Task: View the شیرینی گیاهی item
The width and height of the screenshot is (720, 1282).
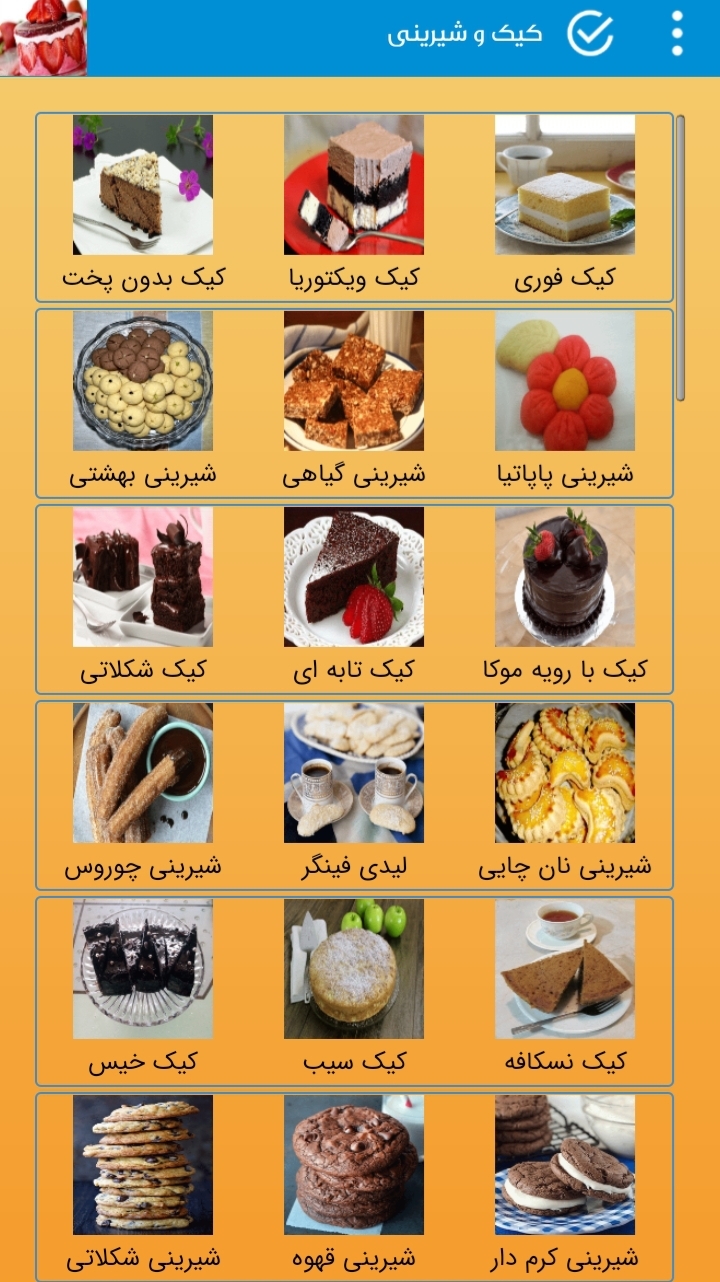Action: (354, 382)
